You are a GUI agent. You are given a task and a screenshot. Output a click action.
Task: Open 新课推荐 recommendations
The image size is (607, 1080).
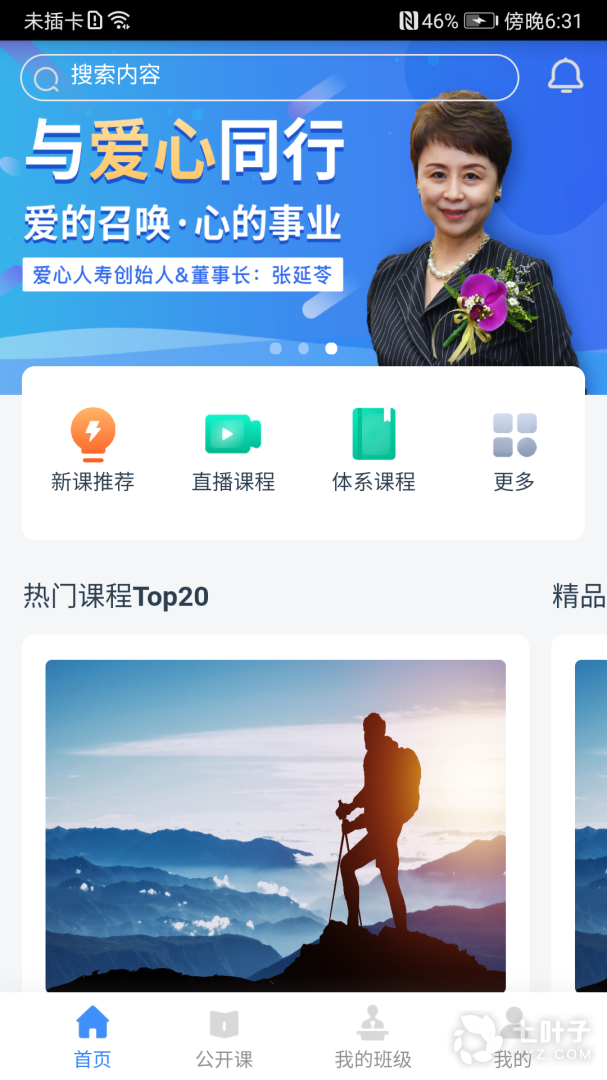(93, 450)
